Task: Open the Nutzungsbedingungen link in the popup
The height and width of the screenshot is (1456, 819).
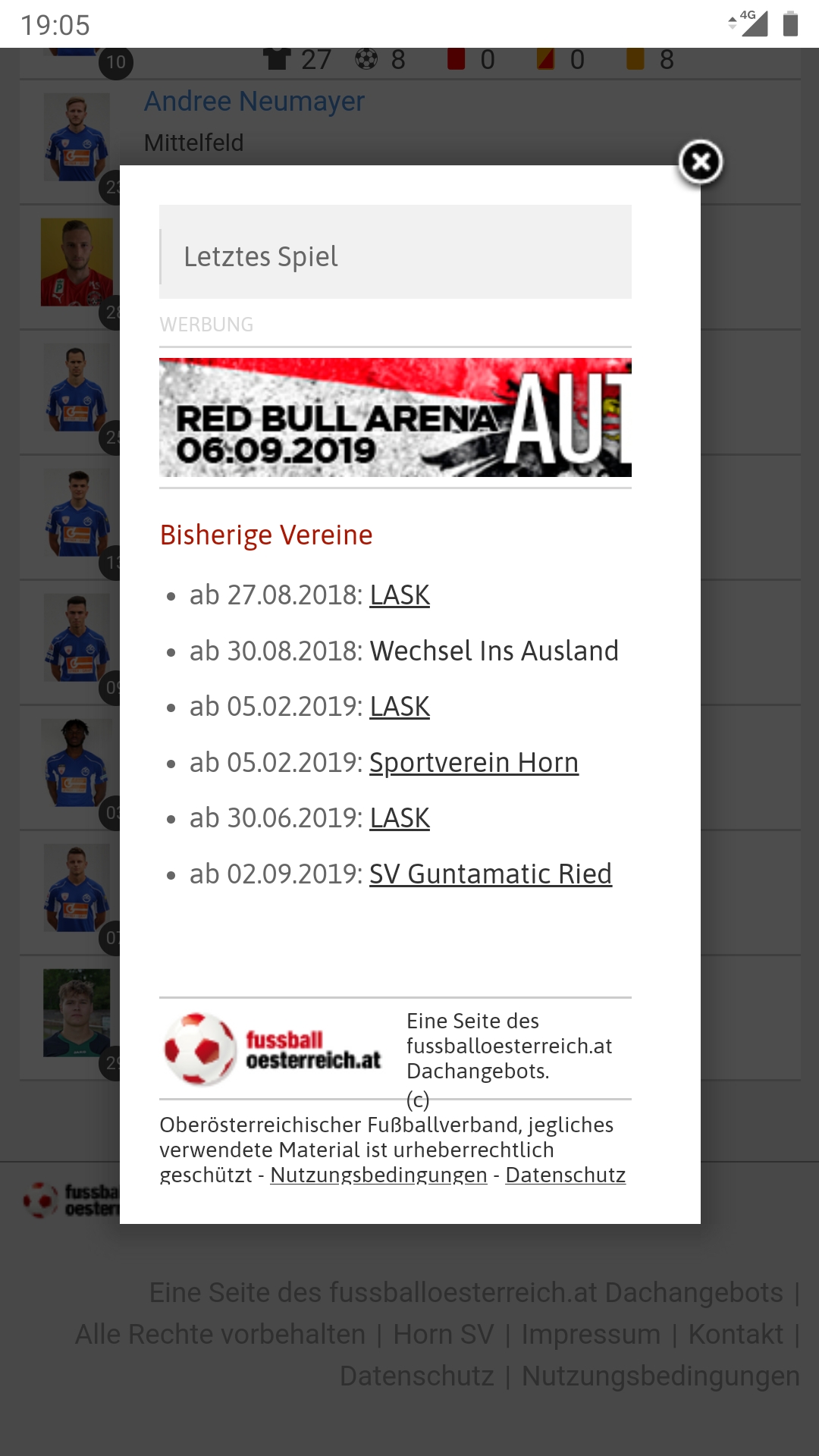Action: click(378, 1175)
